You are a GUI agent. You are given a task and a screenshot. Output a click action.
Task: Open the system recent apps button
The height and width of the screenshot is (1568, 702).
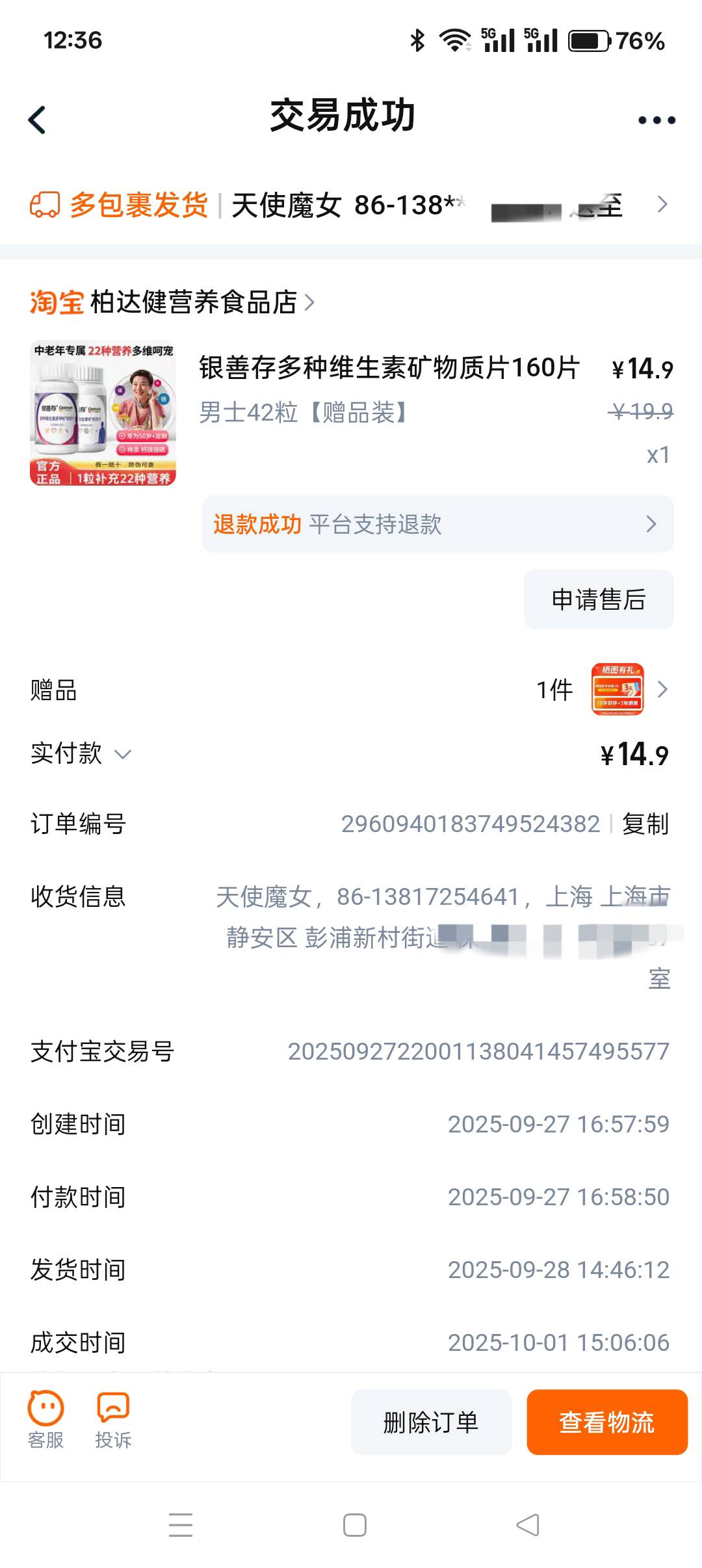click(181, 1525)
